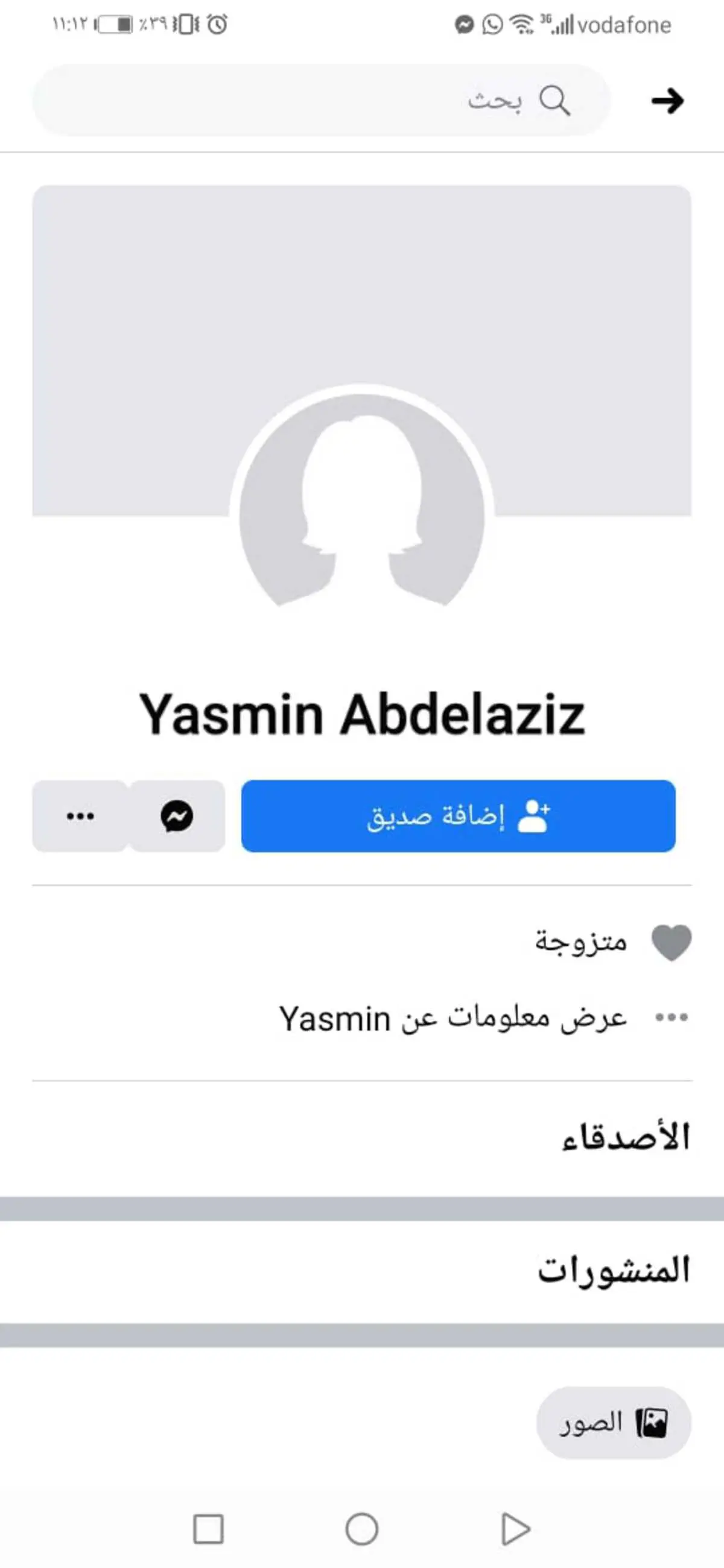Message Yasmin via Messenger button
Viewport: 724px width, 1568px height.
(177, 815)
